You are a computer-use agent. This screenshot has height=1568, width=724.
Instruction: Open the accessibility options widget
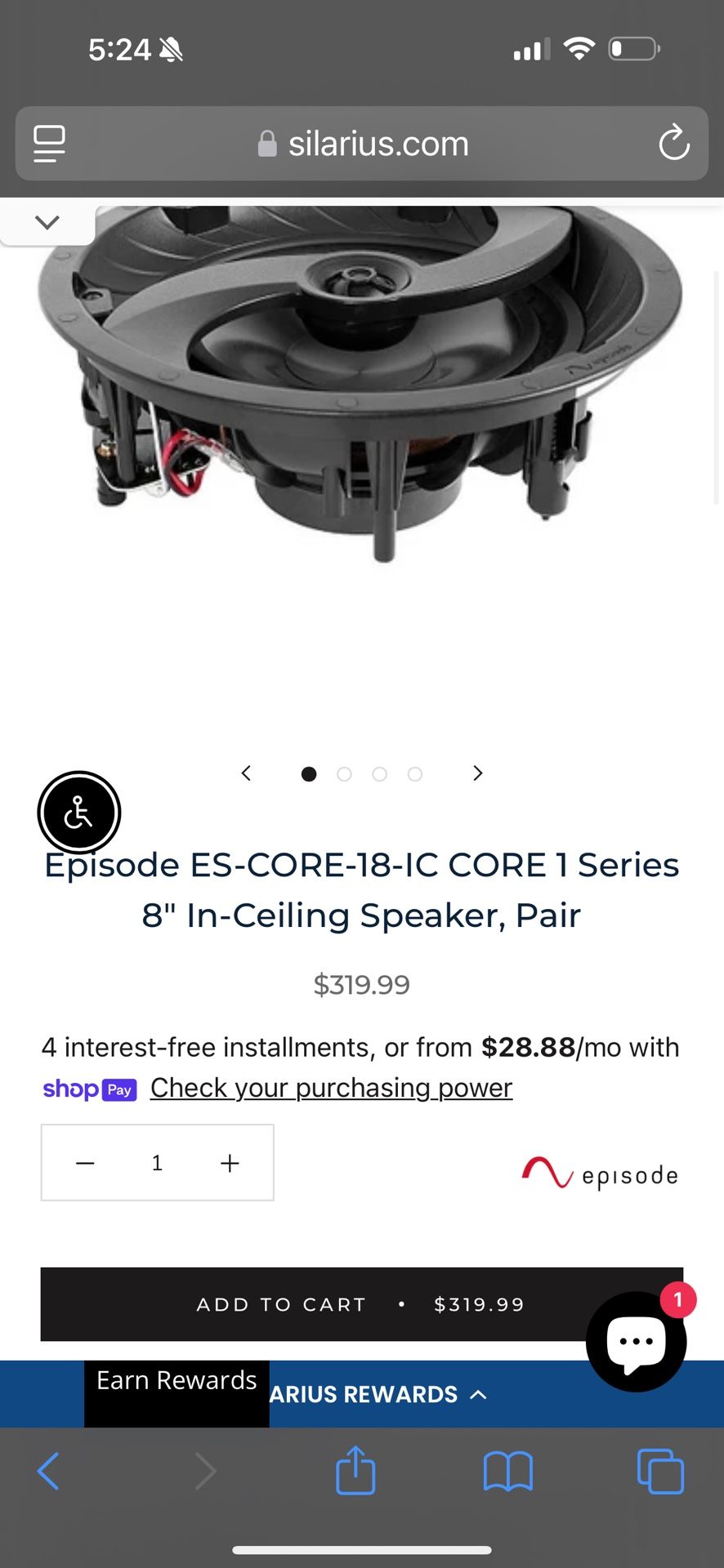click(79, 813)
